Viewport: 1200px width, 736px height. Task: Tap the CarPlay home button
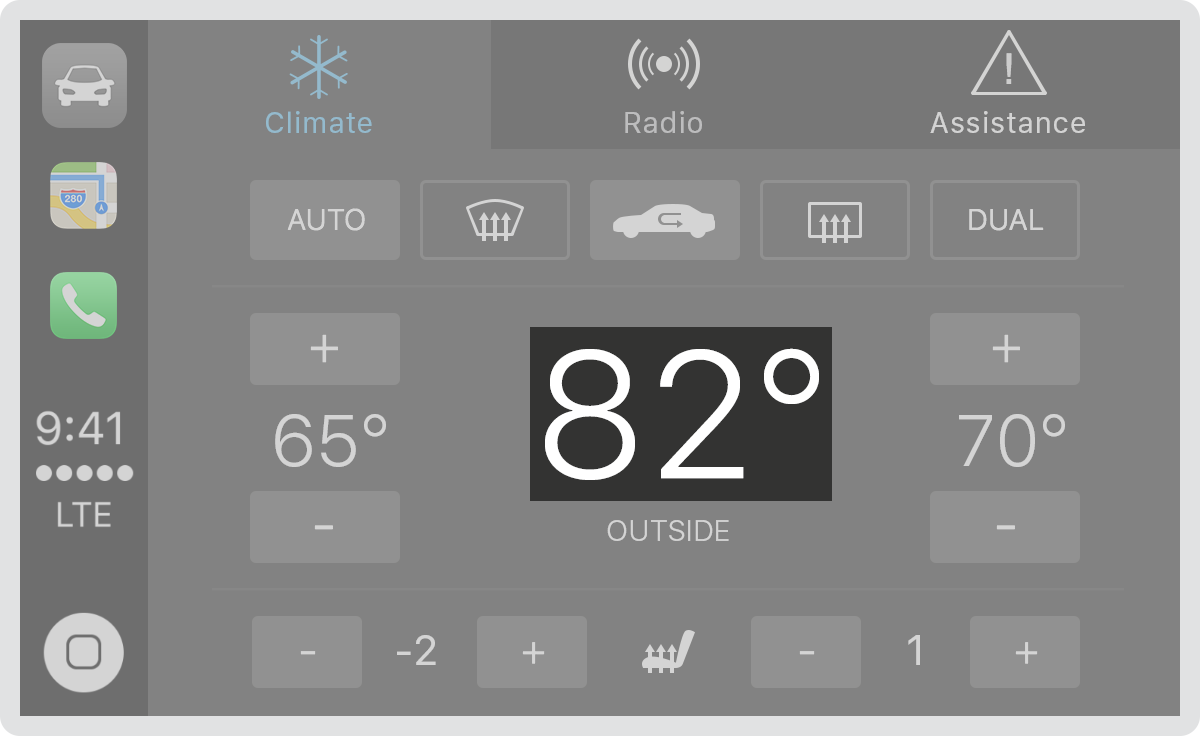pyautogui.click(x=84, y=652)
